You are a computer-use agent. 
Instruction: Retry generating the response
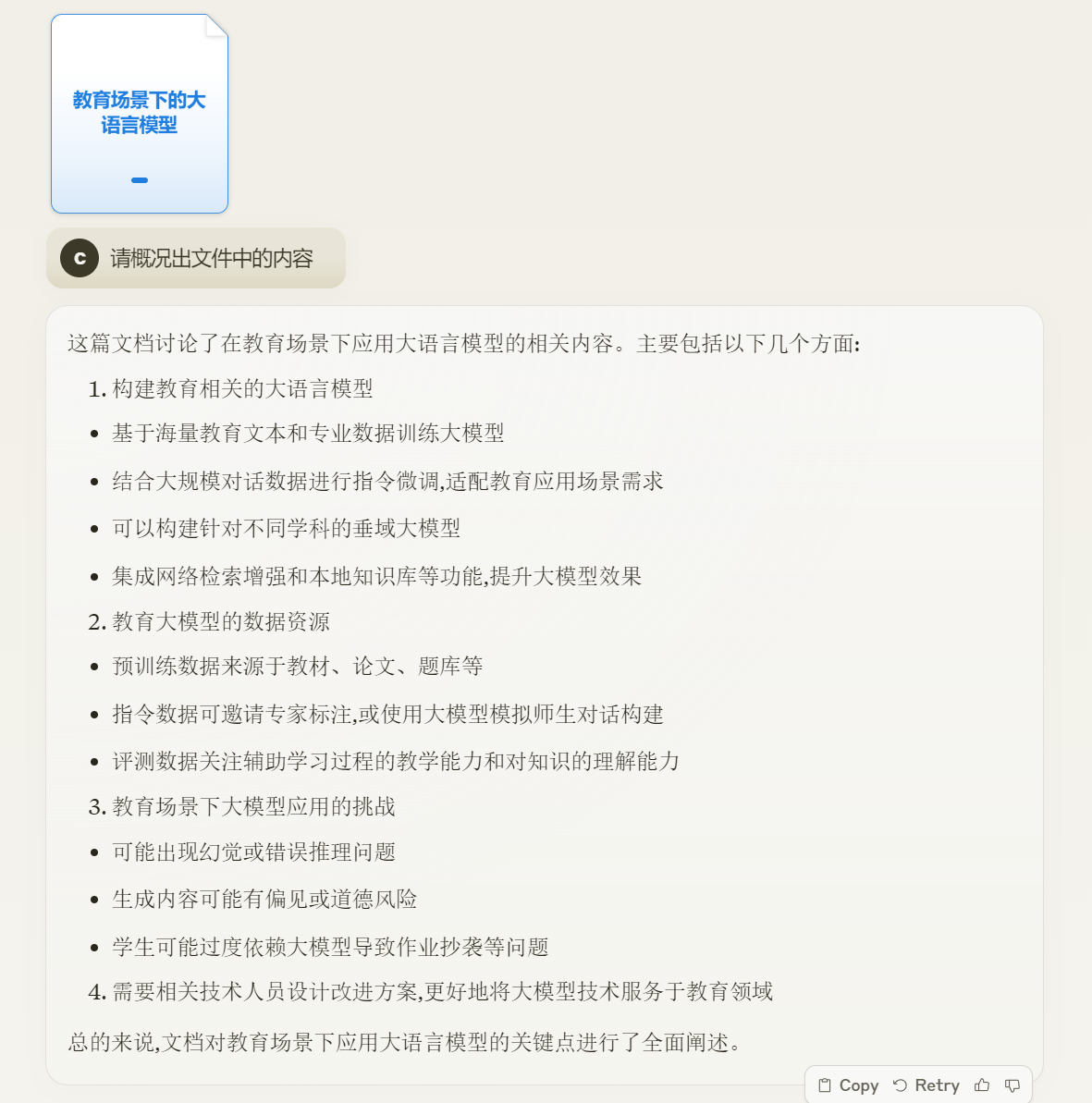(926, 1085)
